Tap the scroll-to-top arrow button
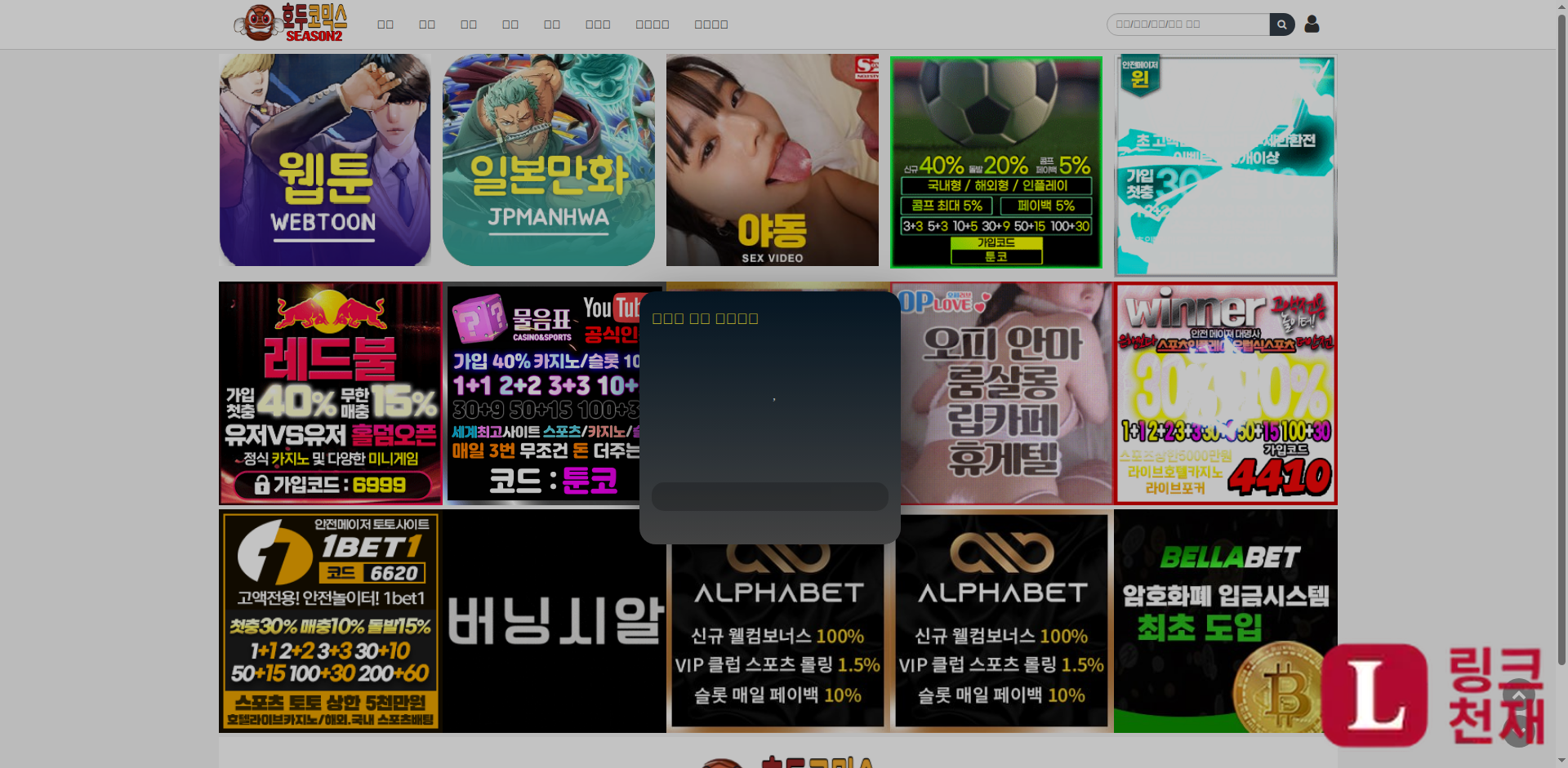Viewport: 1568px width, 768px height. click(1519, 695)
